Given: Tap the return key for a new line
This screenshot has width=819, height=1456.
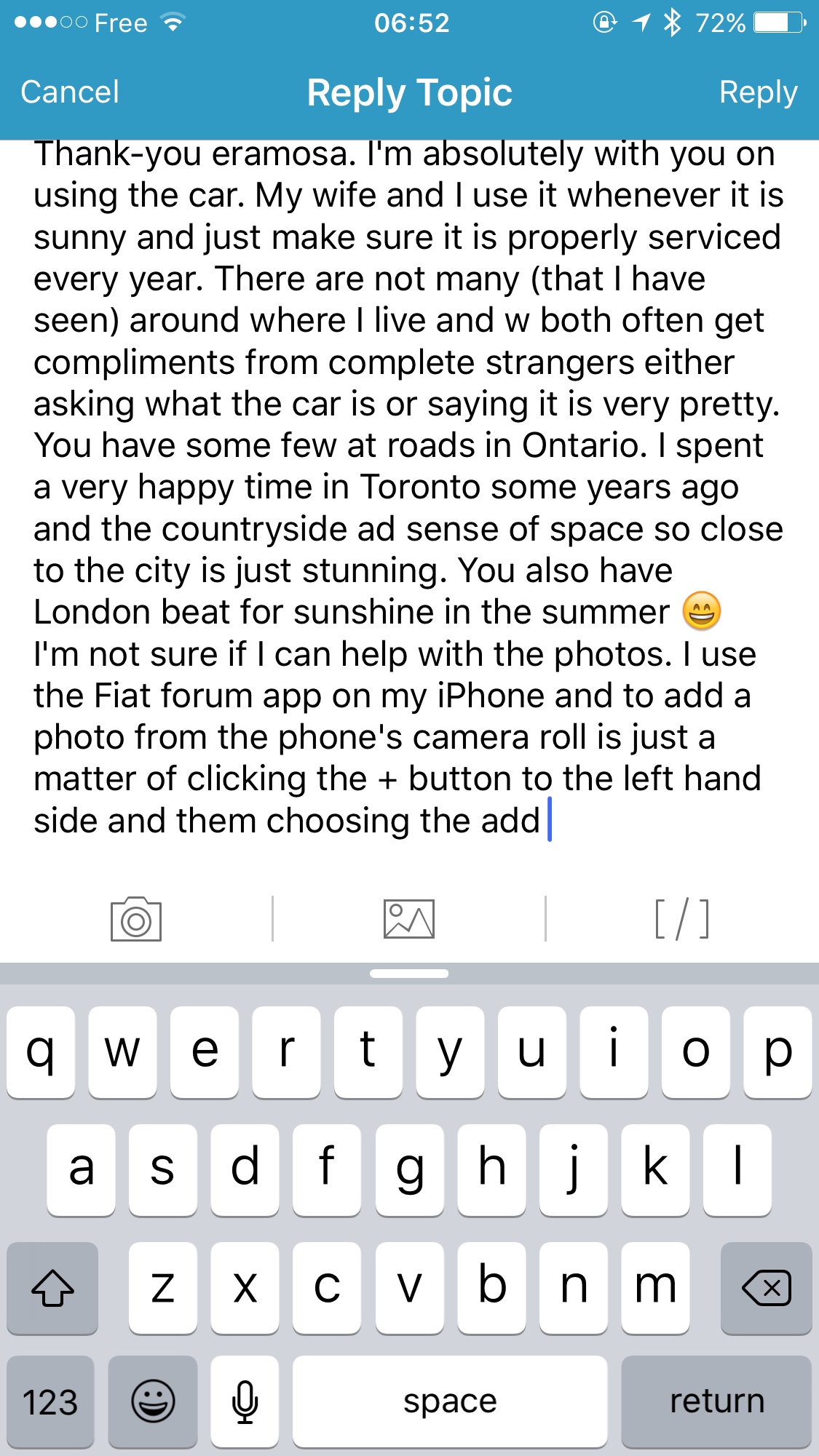Looking at the screenshot, I should coord(716,1401).
